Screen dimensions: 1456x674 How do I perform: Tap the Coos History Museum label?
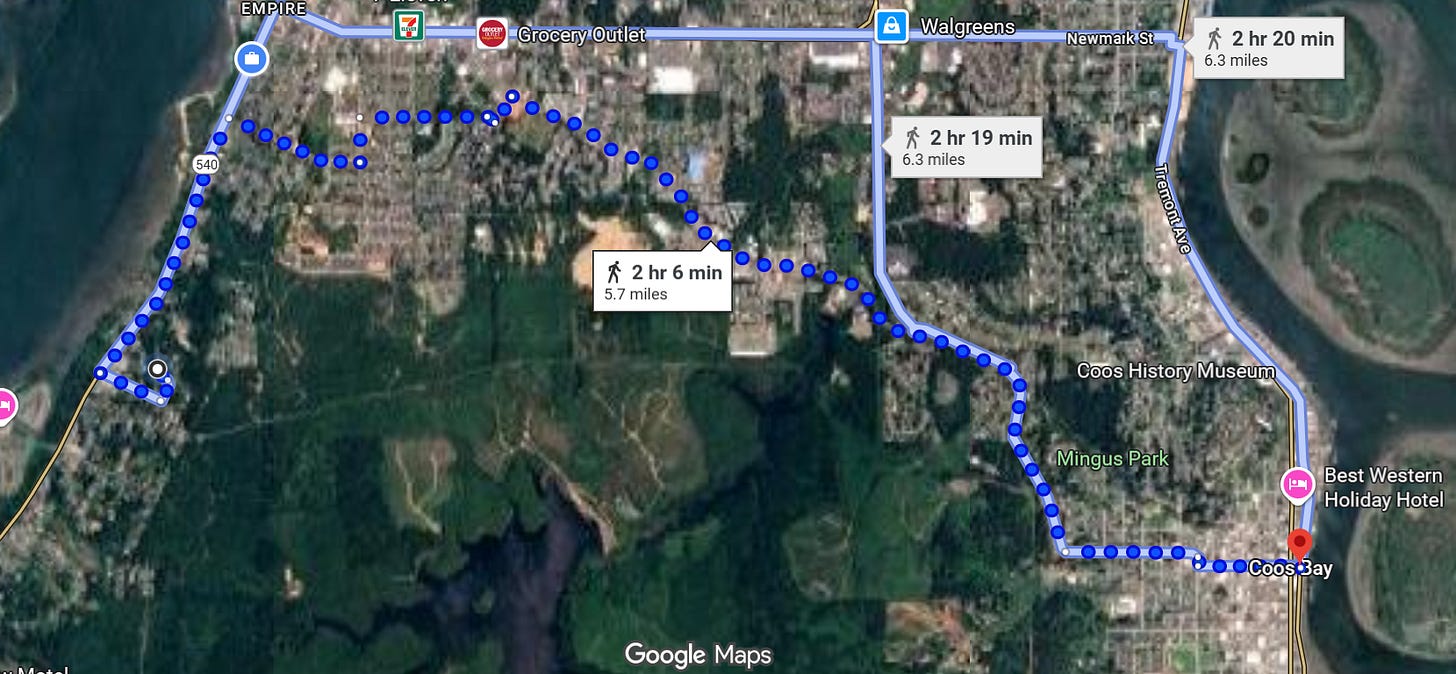click(x=1175, y=371)
